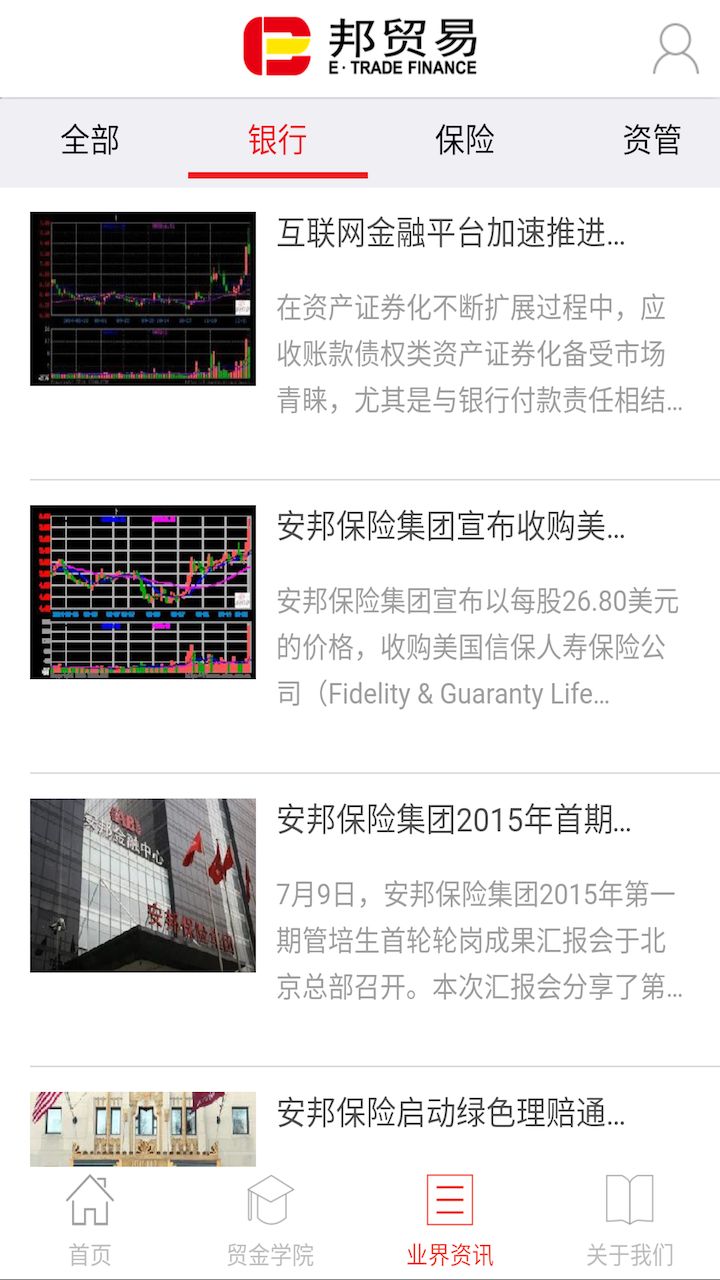Image resolution: width=720 pixels, height=1280 pixels.
Task: Open the user profile icon
Action: point(675,49)
